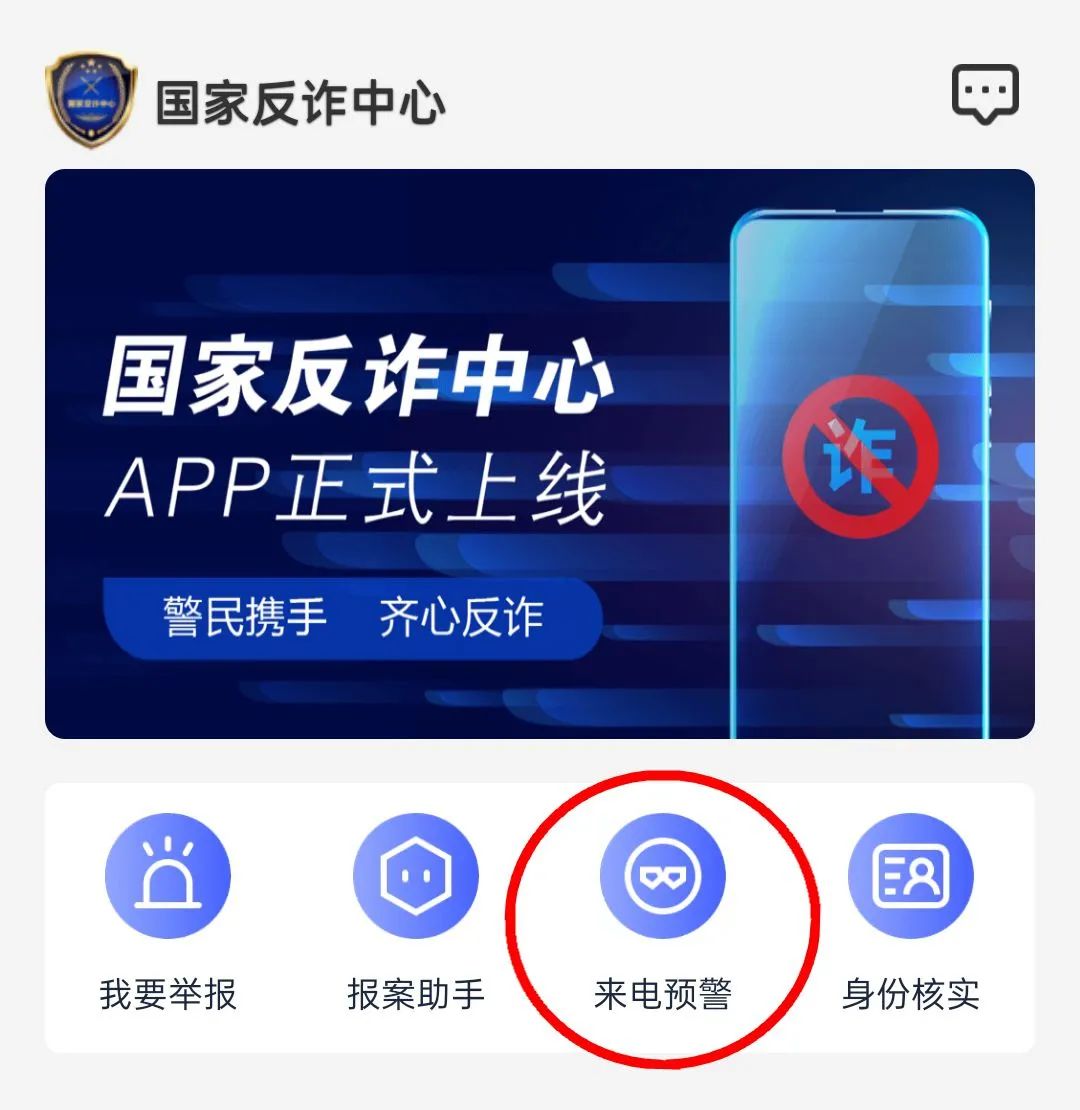Open the messages icon at top right

pyautogui.click(x=984, y=94)
